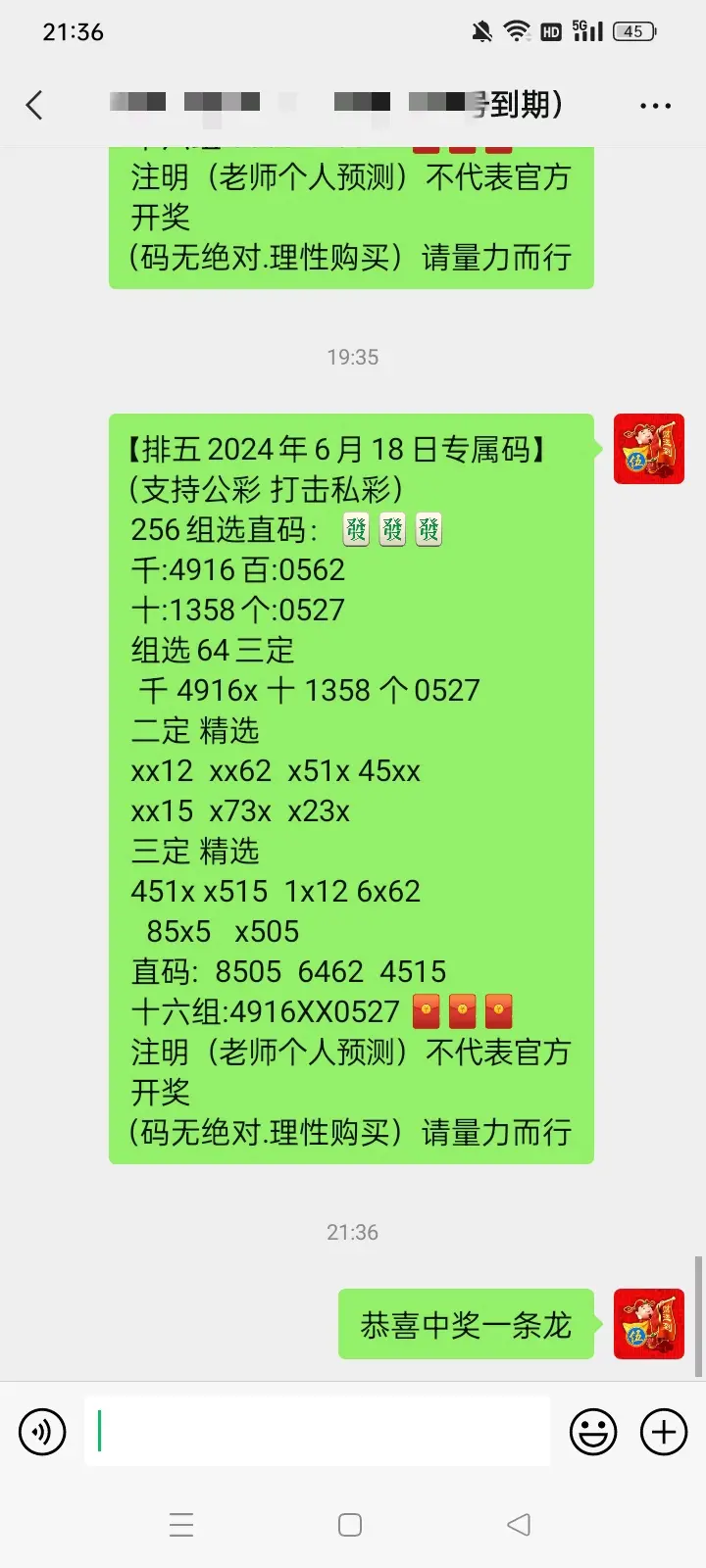This screenshot has width=706, height=1568.
Task: Tap the system home square button
Action: [350, 1525]
